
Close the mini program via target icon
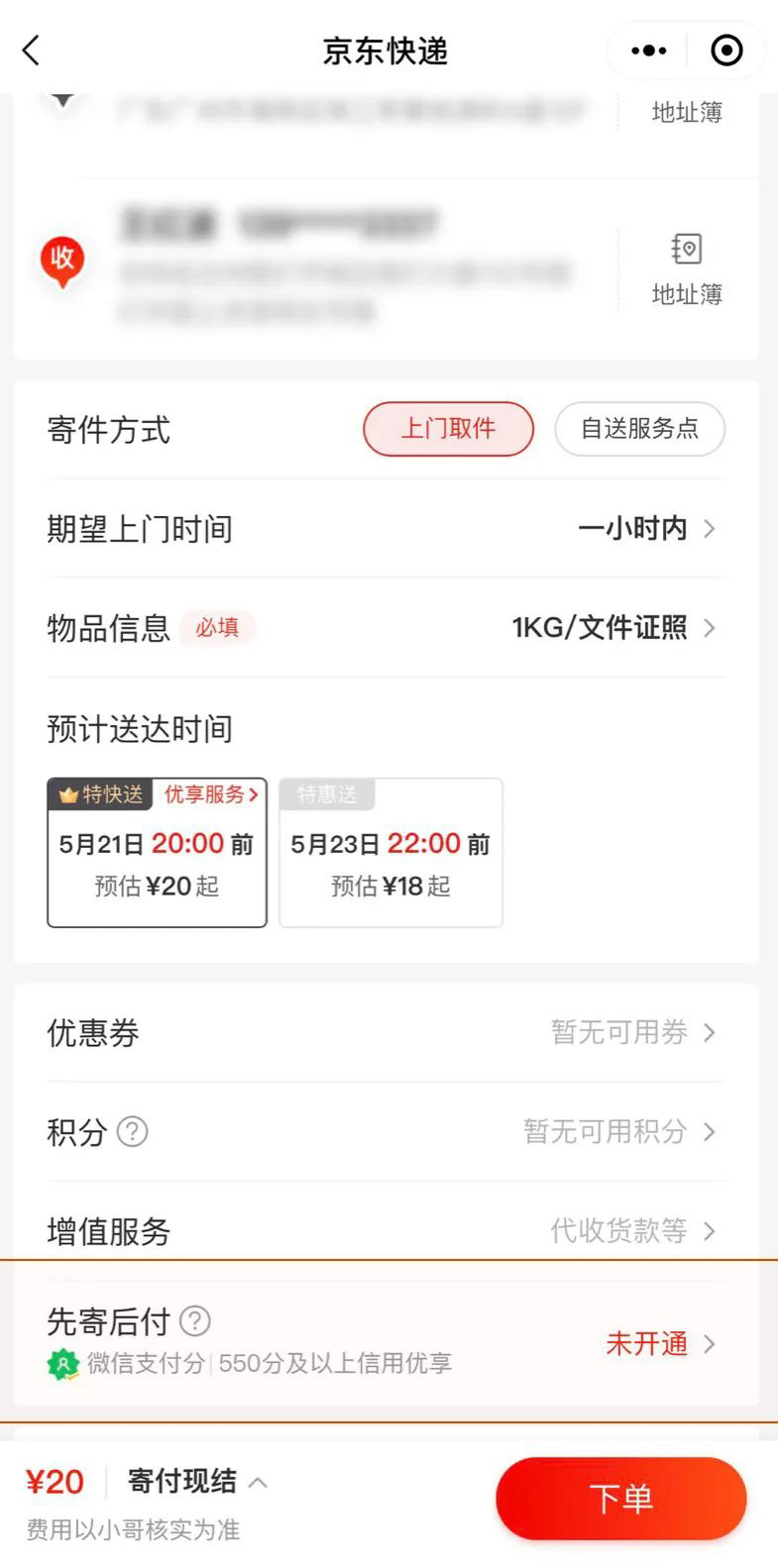click(x=726, y=51)
